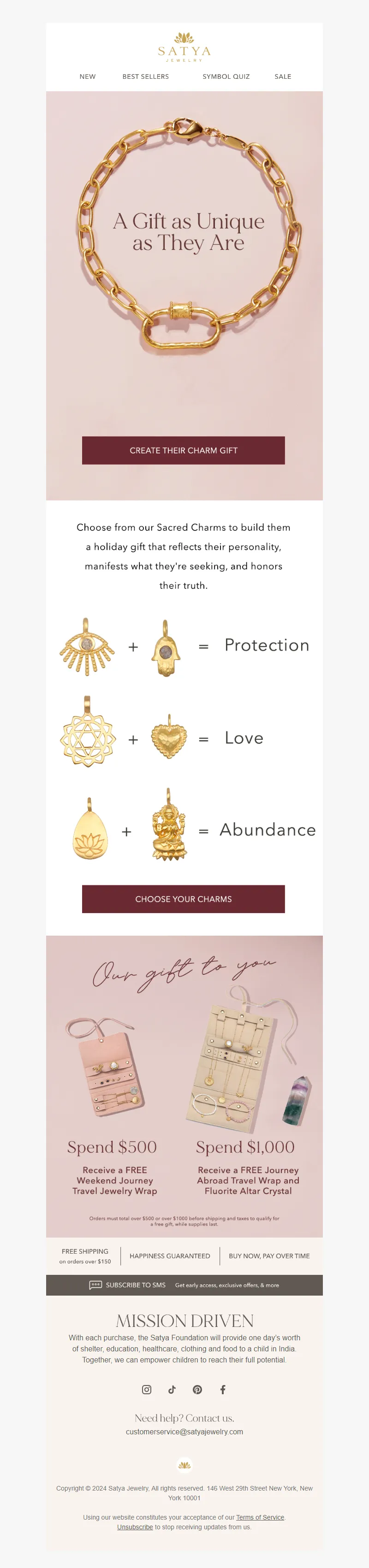Email customerservice@satyajewelry.com
This screenshot has width=369, height=1568.
tap(184, 1432)
